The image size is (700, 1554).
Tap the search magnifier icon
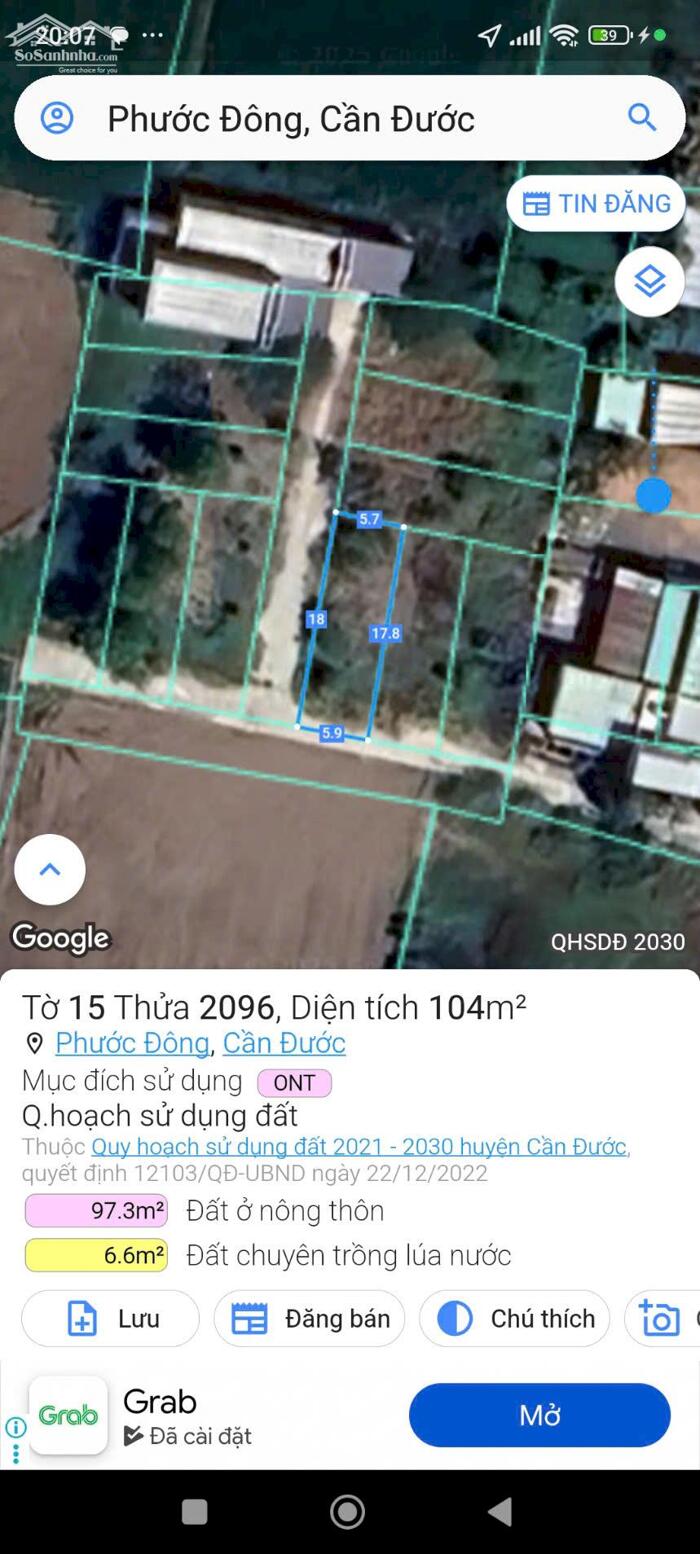tap(641, 117)
